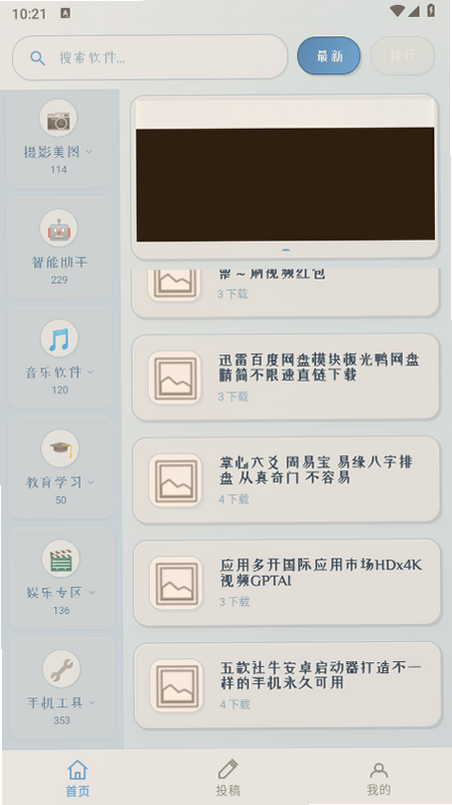Open the 手机工具 category

coord(62,688)
